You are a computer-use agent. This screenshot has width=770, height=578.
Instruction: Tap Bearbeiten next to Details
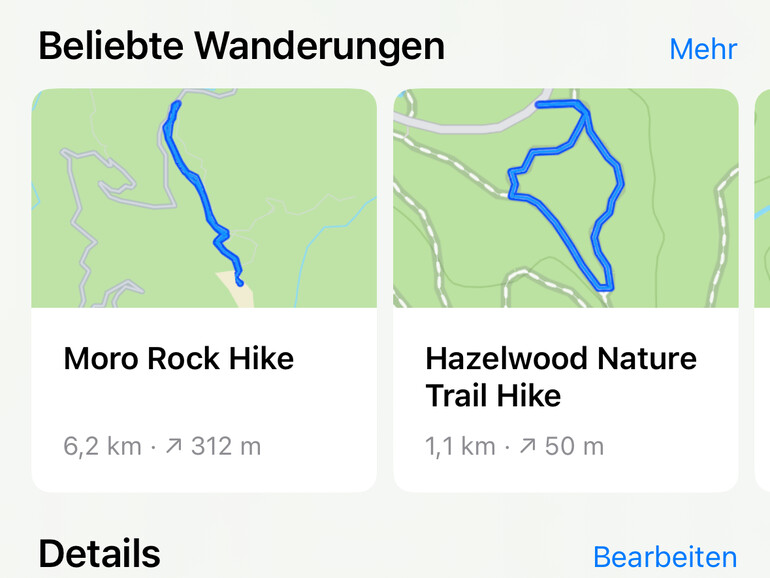coord(664,557)
